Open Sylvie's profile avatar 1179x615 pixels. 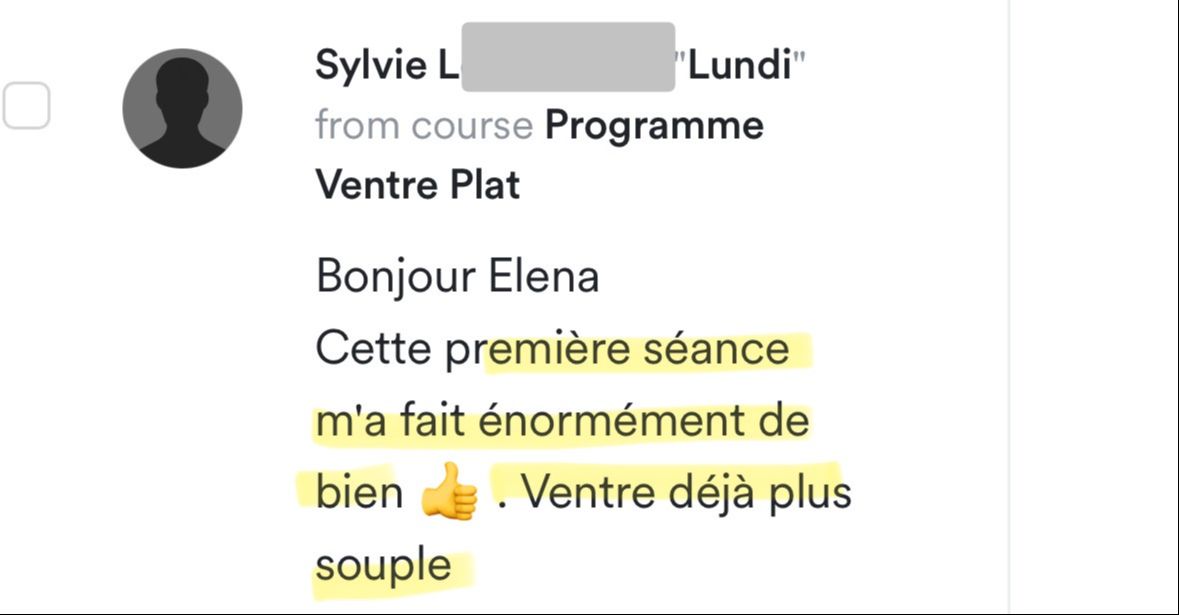point(182,108)
